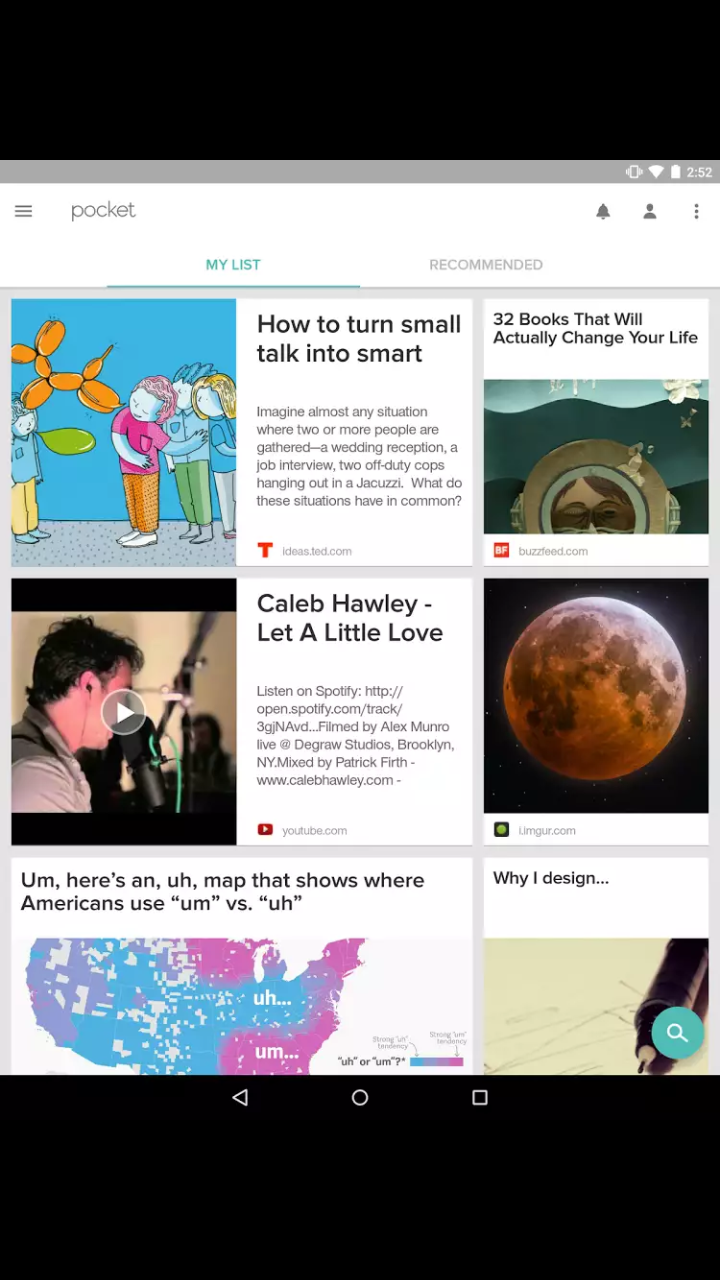Image resolution: width=720 pixels, height=1280 pixels.
Task: Go to the home screen
Action: click(x=360, y=1097)
